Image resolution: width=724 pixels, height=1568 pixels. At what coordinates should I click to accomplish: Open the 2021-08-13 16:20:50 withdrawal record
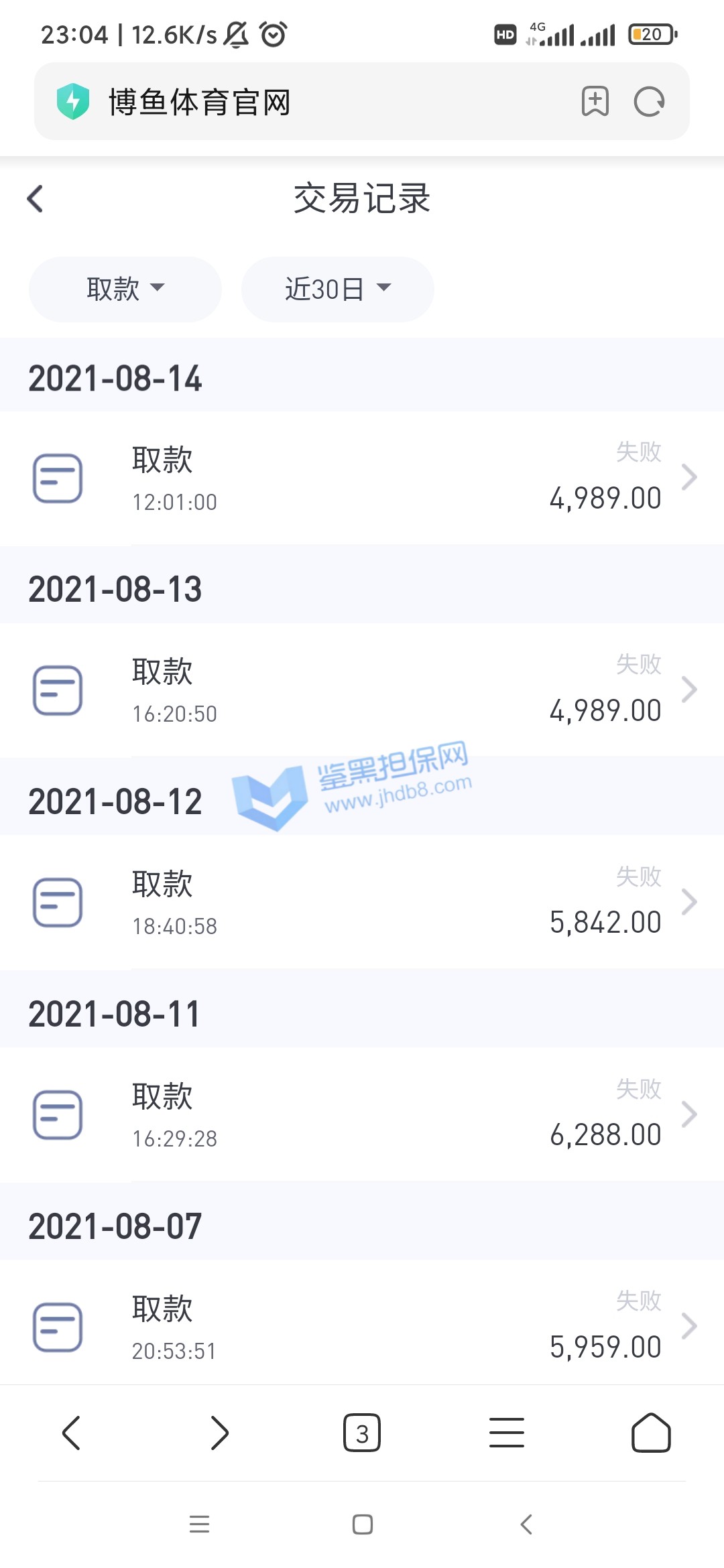pyautogui.click(x=362, y=690)
